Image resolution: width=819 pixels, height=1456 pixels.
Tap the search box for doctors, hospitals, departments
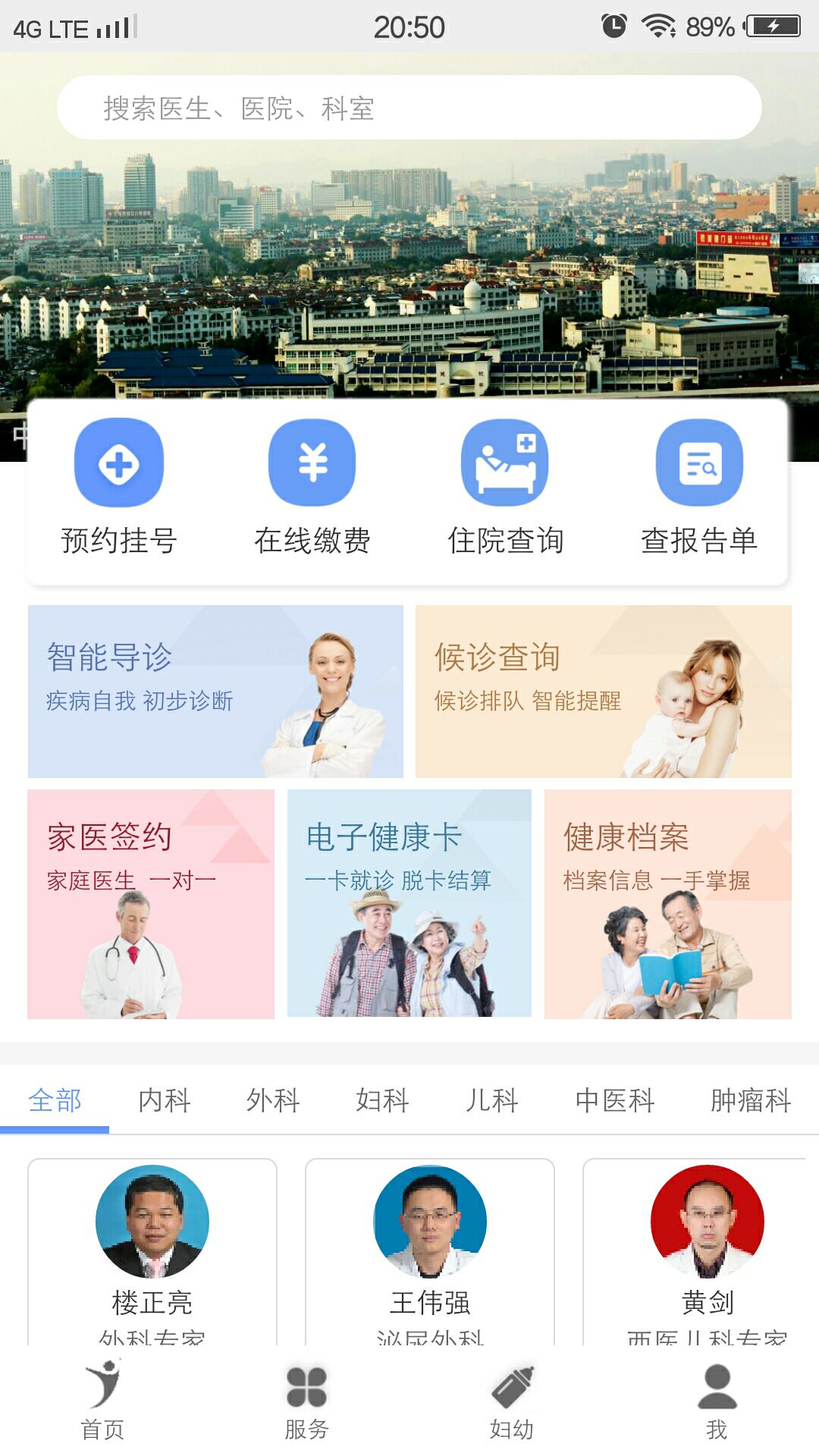point(409,108)
